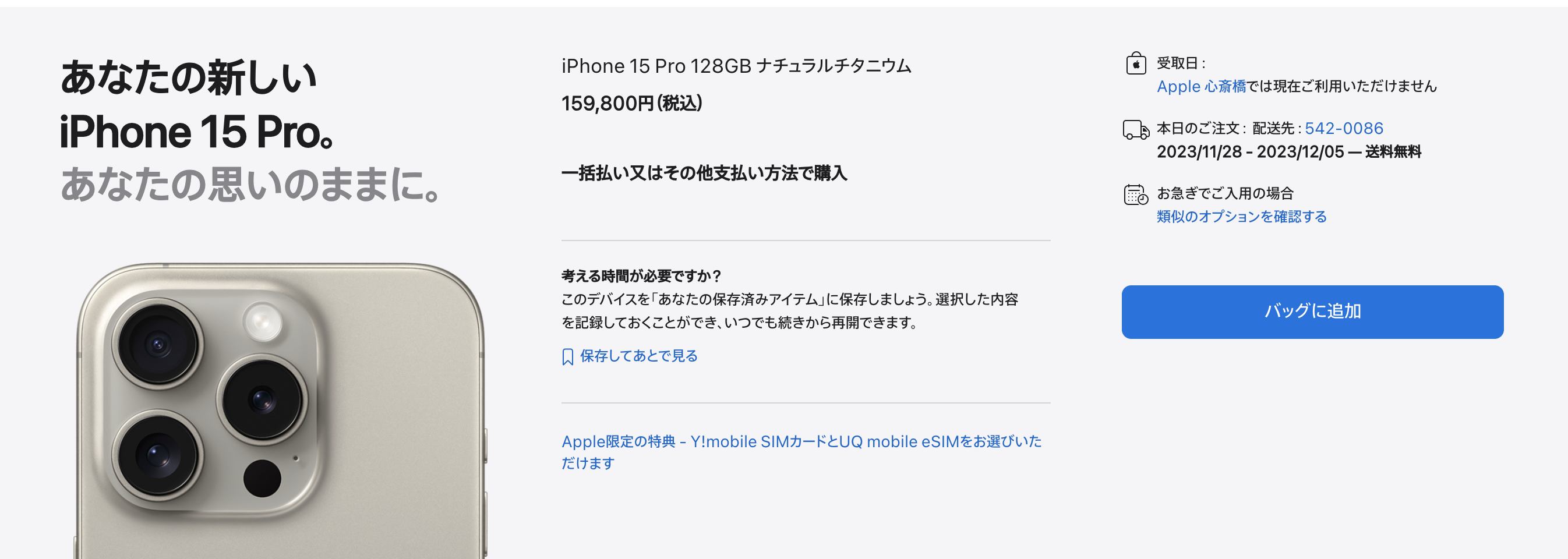Open Apple限定の特典 Y!mobile SIM offer link
Screen dimensions: 1568x559
tap(800, 442)
